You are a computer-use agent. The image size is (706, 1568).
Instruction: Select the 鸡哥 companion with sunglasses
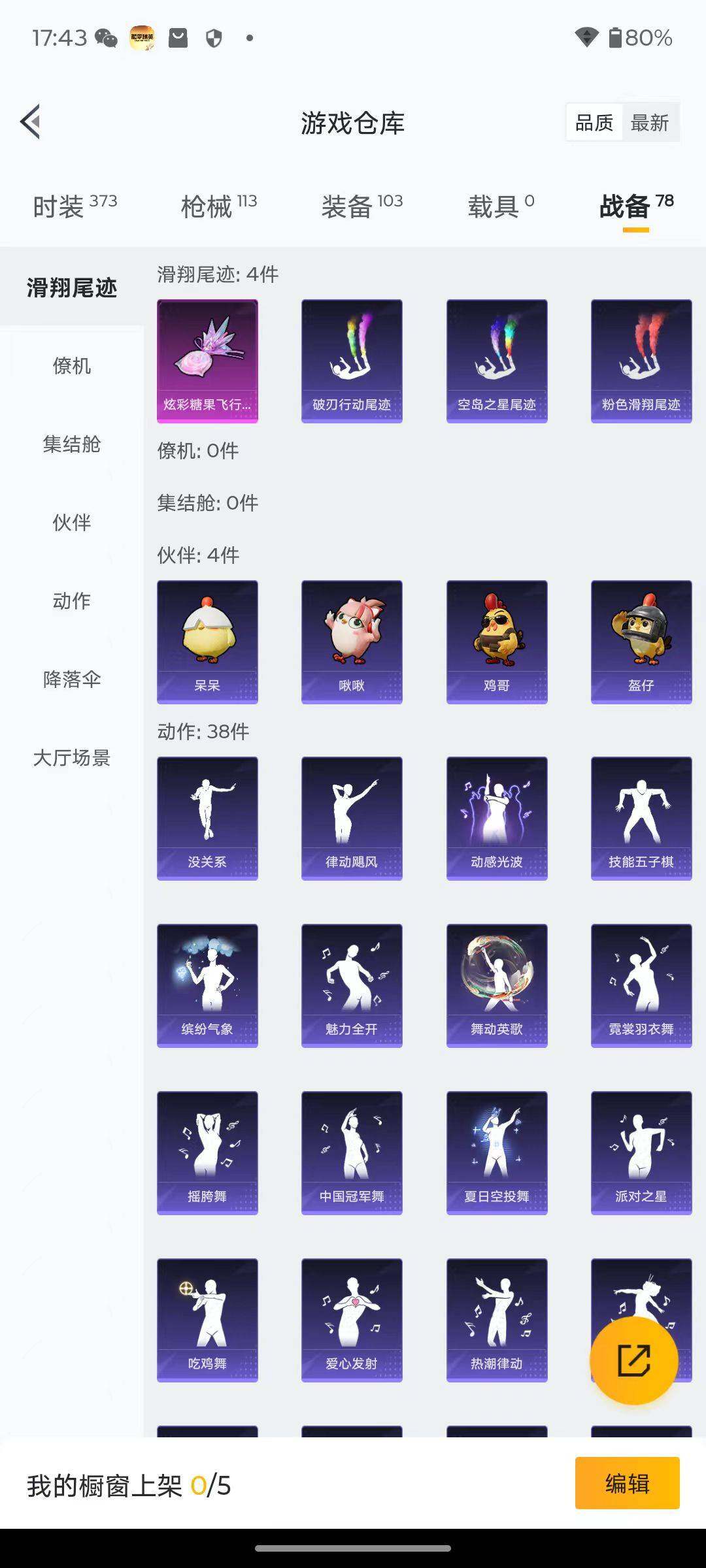pos(497,641)
